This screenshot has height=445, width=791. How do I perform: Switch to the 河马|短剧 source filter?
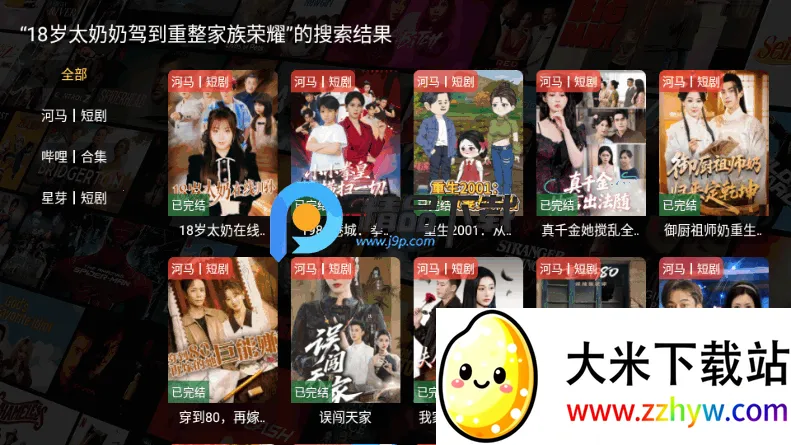[74, 115]
